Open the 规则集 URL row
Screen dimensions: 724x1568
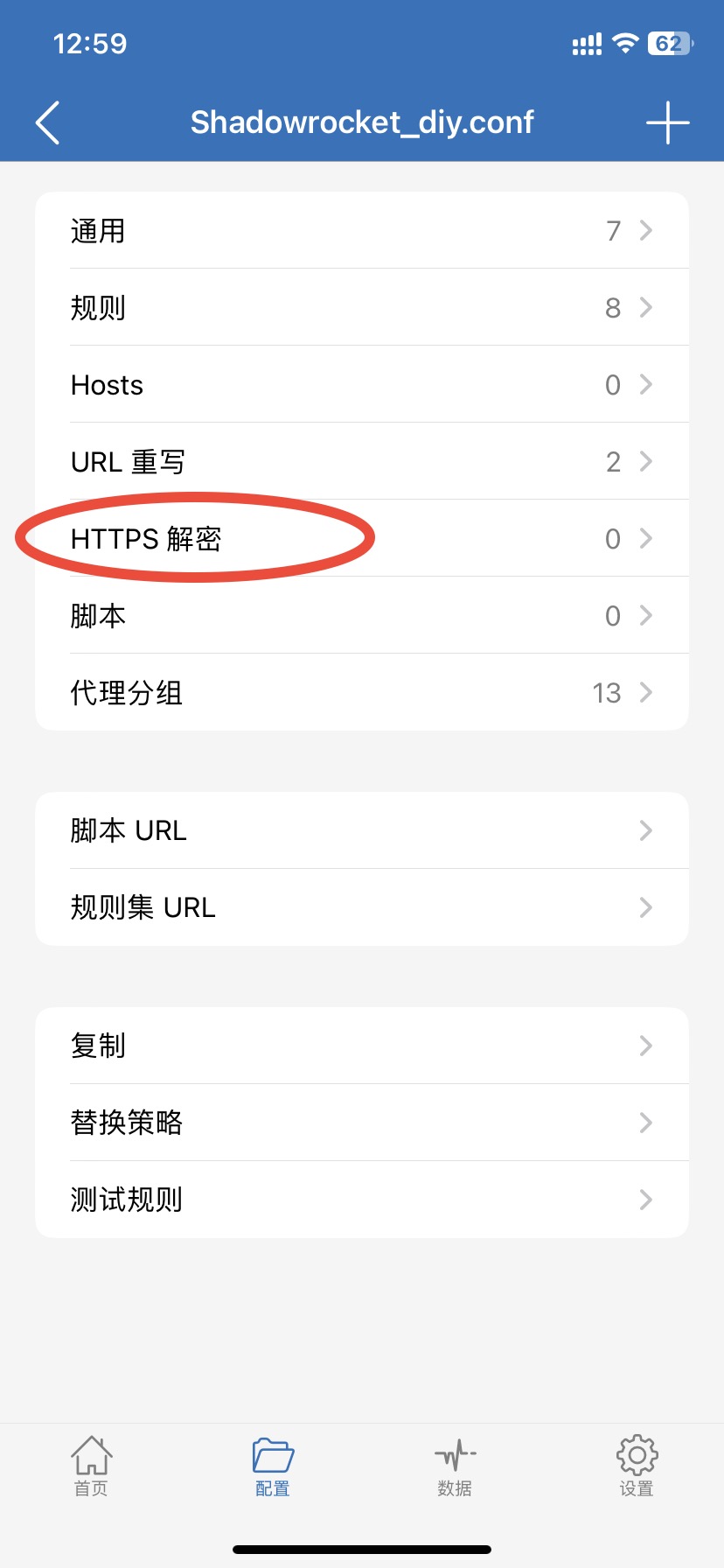[x=362, y=907]
